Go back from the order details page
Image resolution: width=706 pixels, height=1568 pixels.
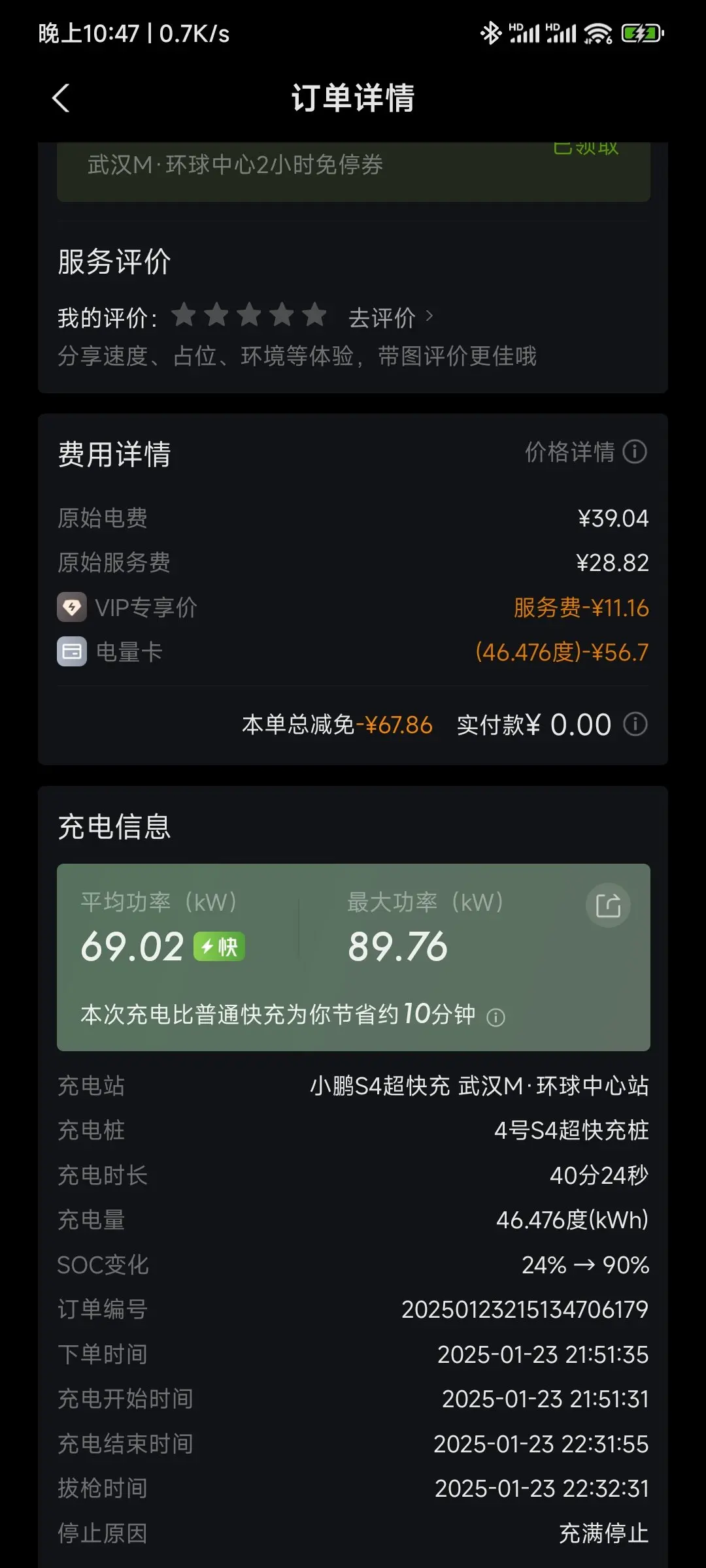click(61, 99)
